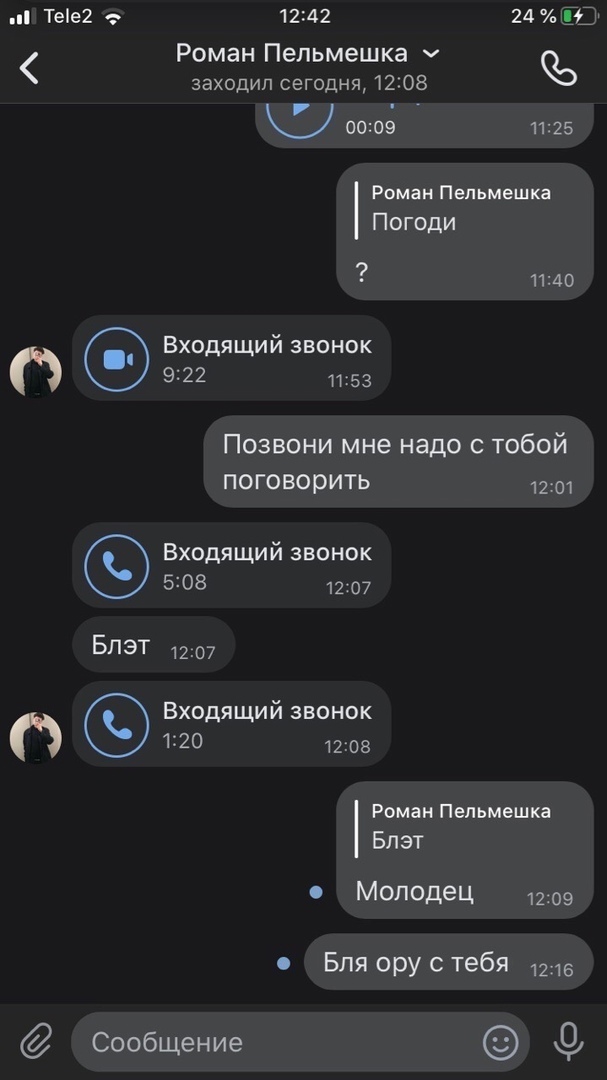This screenshot has width=607, height=1080.
Task: Attach a file with the paperclip icon
Action: point(35,1042)
